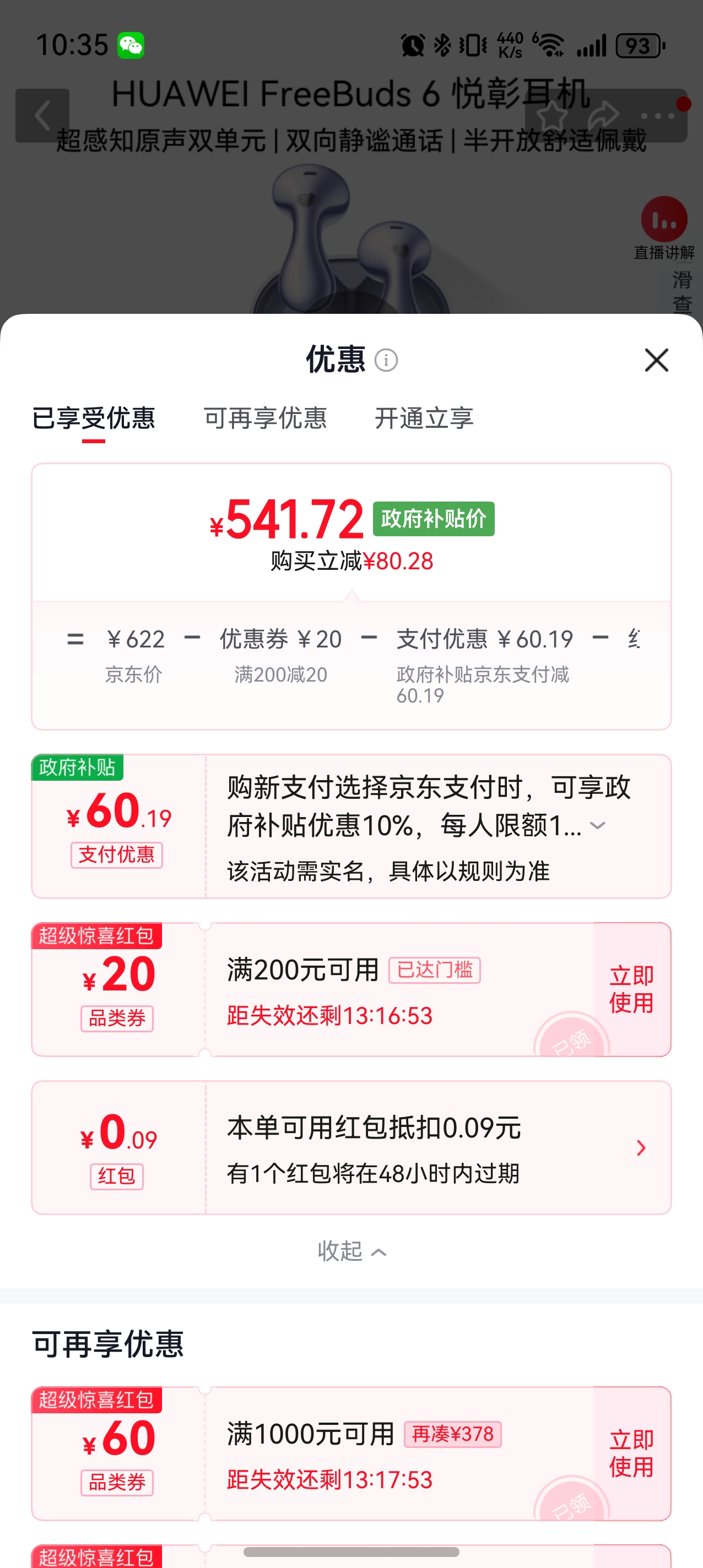The width and height of the screenshot is (703, 1568).
Task: Tap the favorite star icon at top
Action: pyautogui.click(x=553, y=113)
